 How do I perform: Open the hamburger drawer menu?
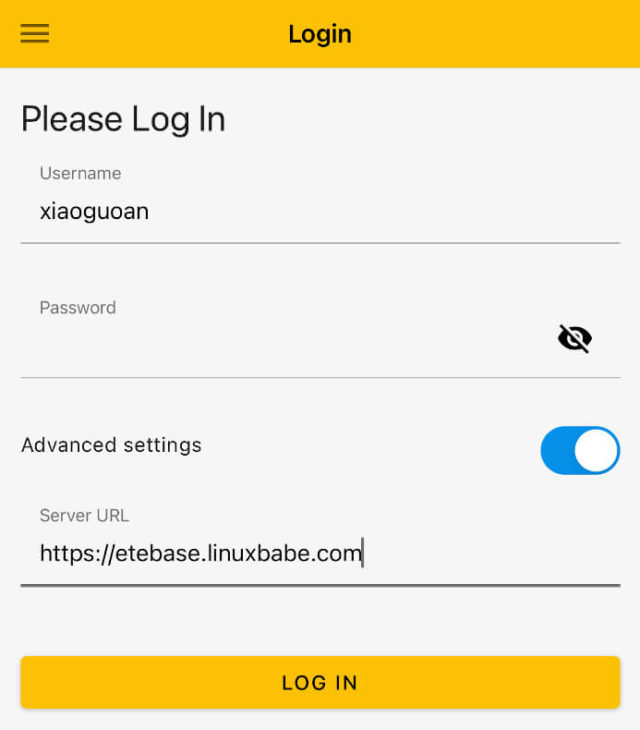[x=35, y=33]
